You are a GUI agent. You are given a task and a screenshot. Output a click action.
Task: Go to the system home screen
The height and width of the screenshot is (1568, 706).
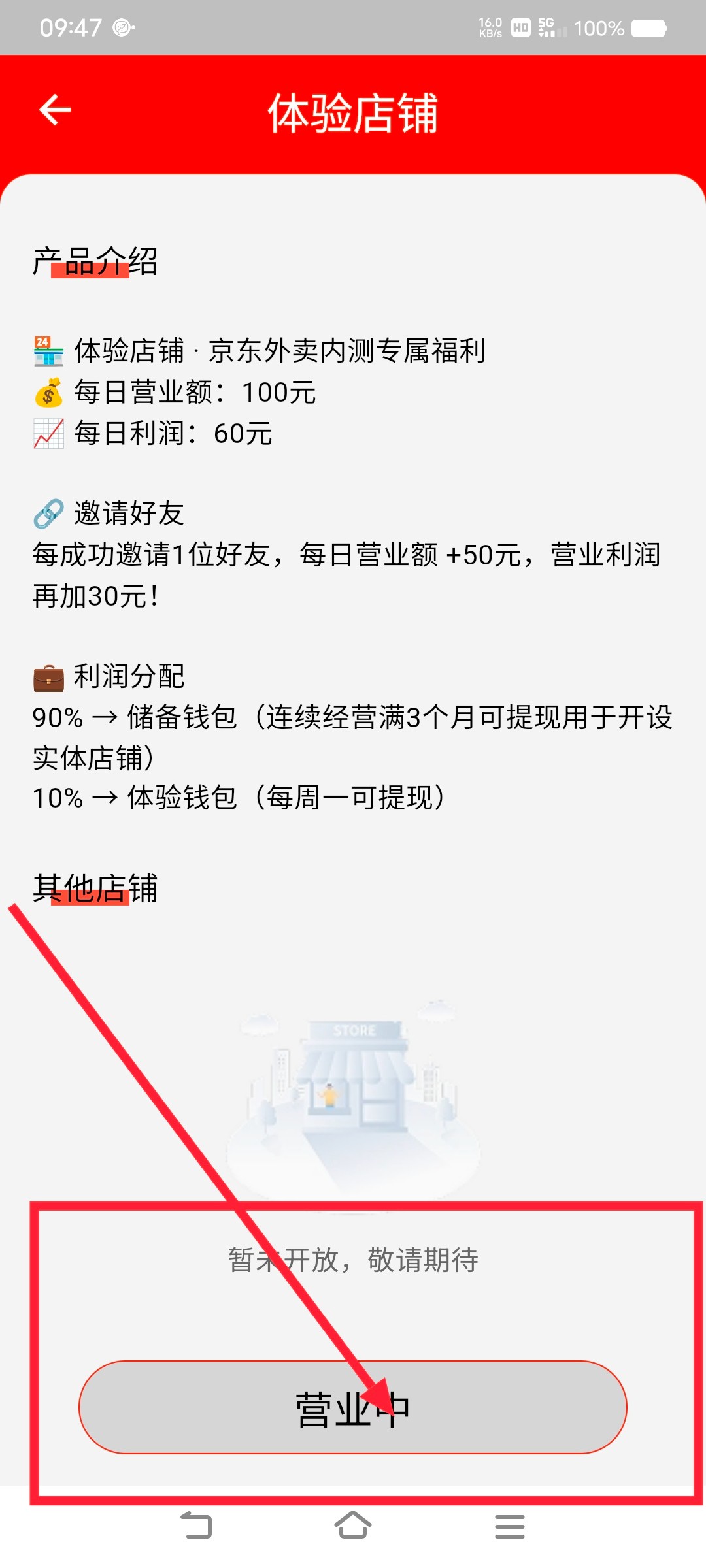coord(352,1526)
